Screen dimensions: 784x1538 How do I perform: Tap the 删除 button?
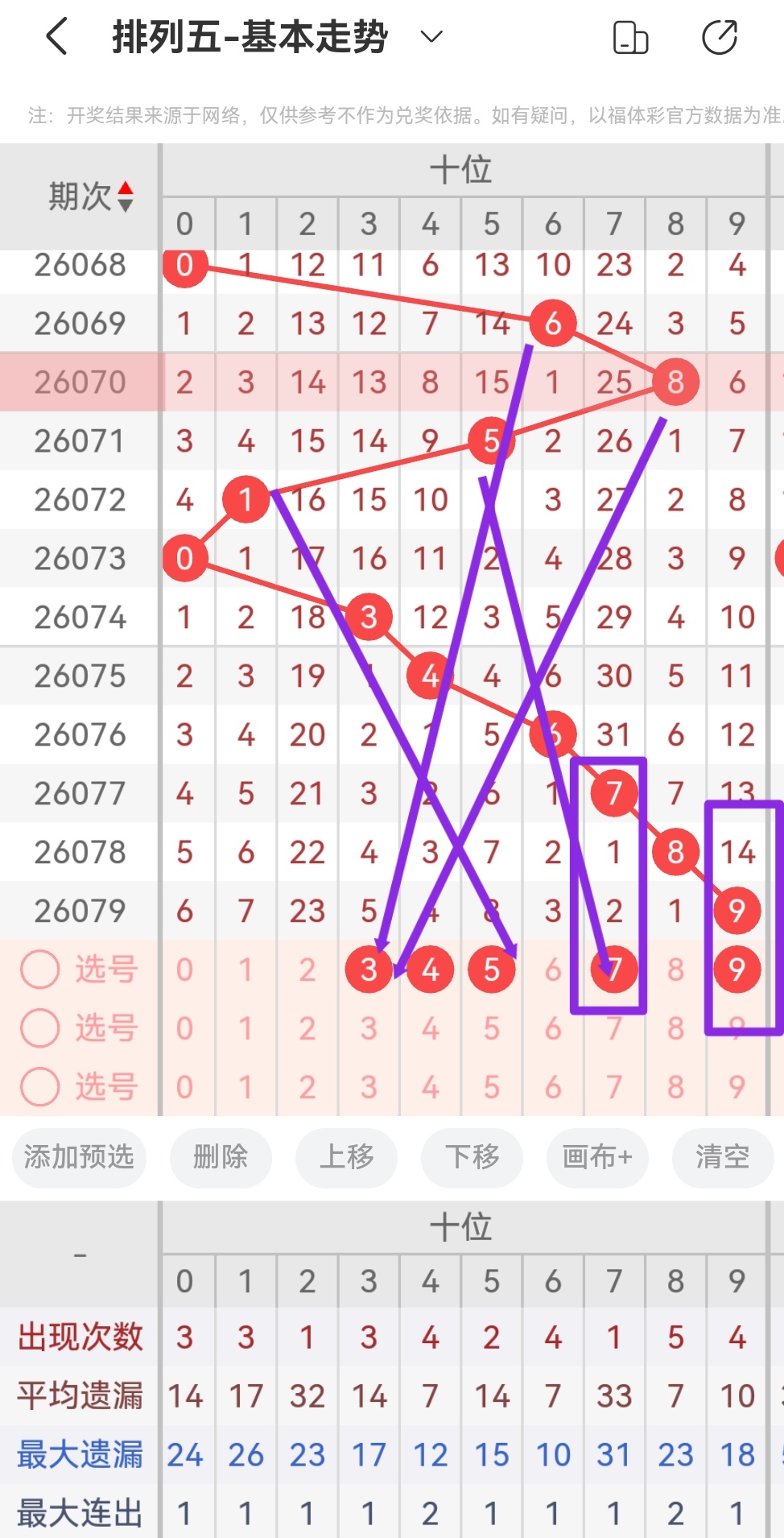click(x=221, y=1158)
